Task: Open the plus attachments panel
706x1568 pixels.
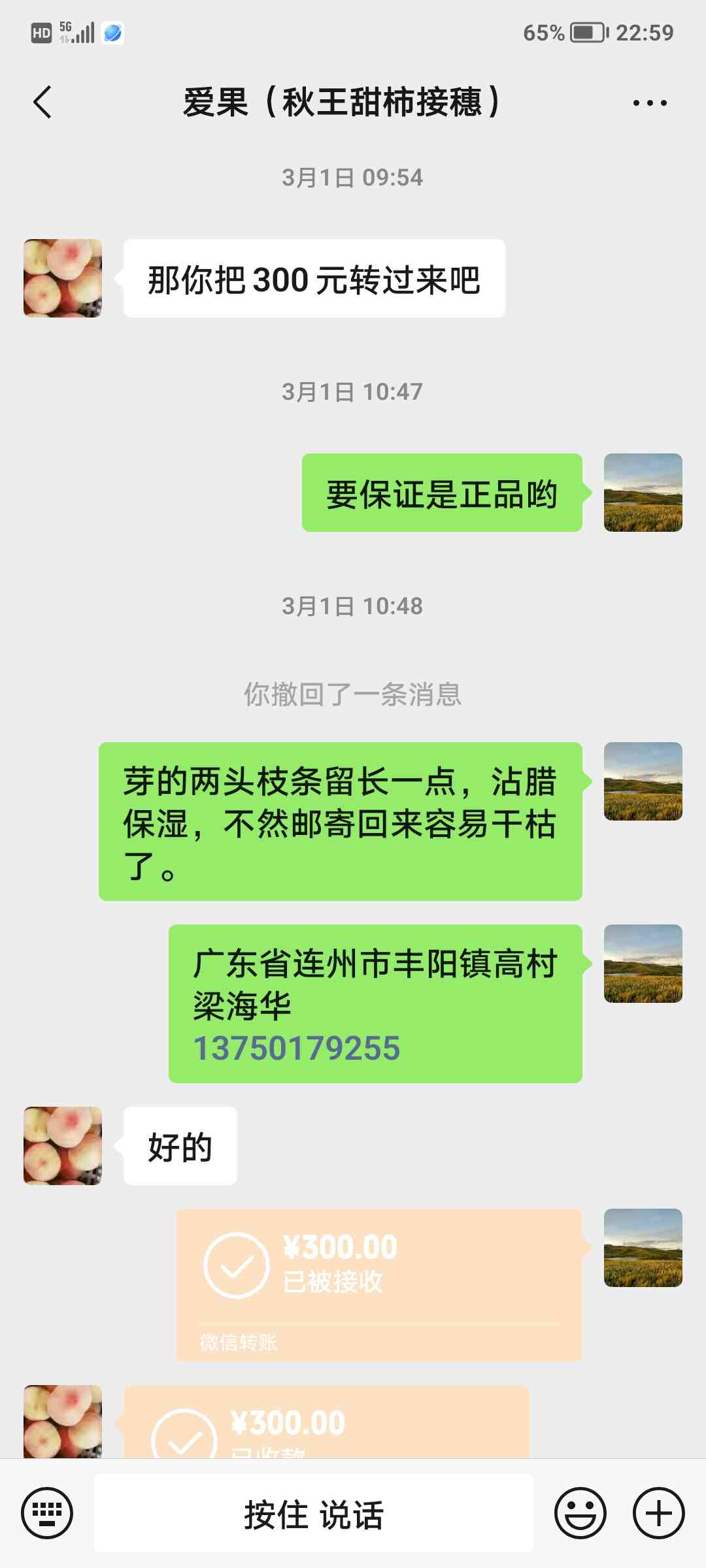Action: (x=658, y=1512)
